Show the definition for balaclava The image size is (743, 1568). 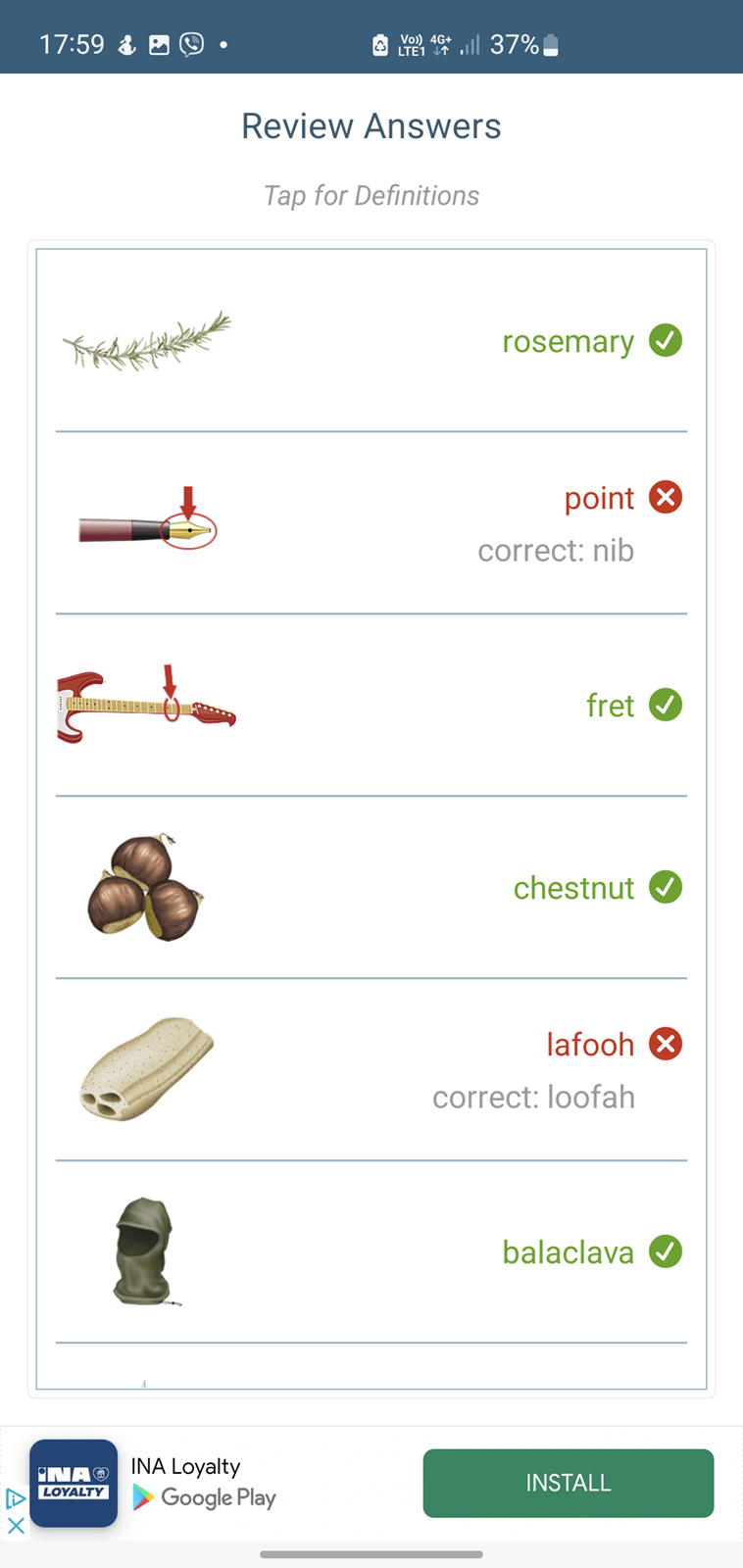[x=371, y=1252]
